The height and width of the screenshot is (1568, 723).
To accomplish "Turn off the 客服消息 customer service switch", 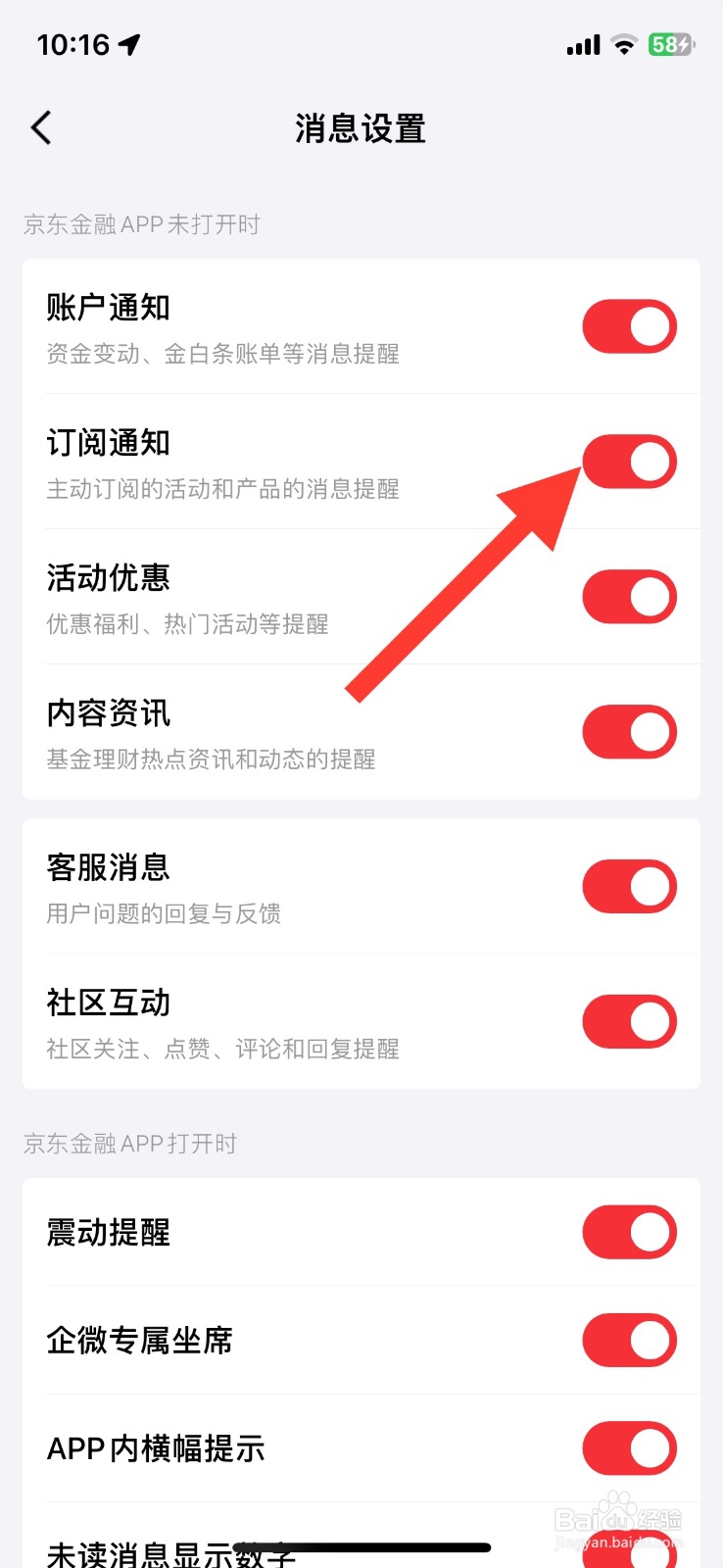I will coord(629,886).
